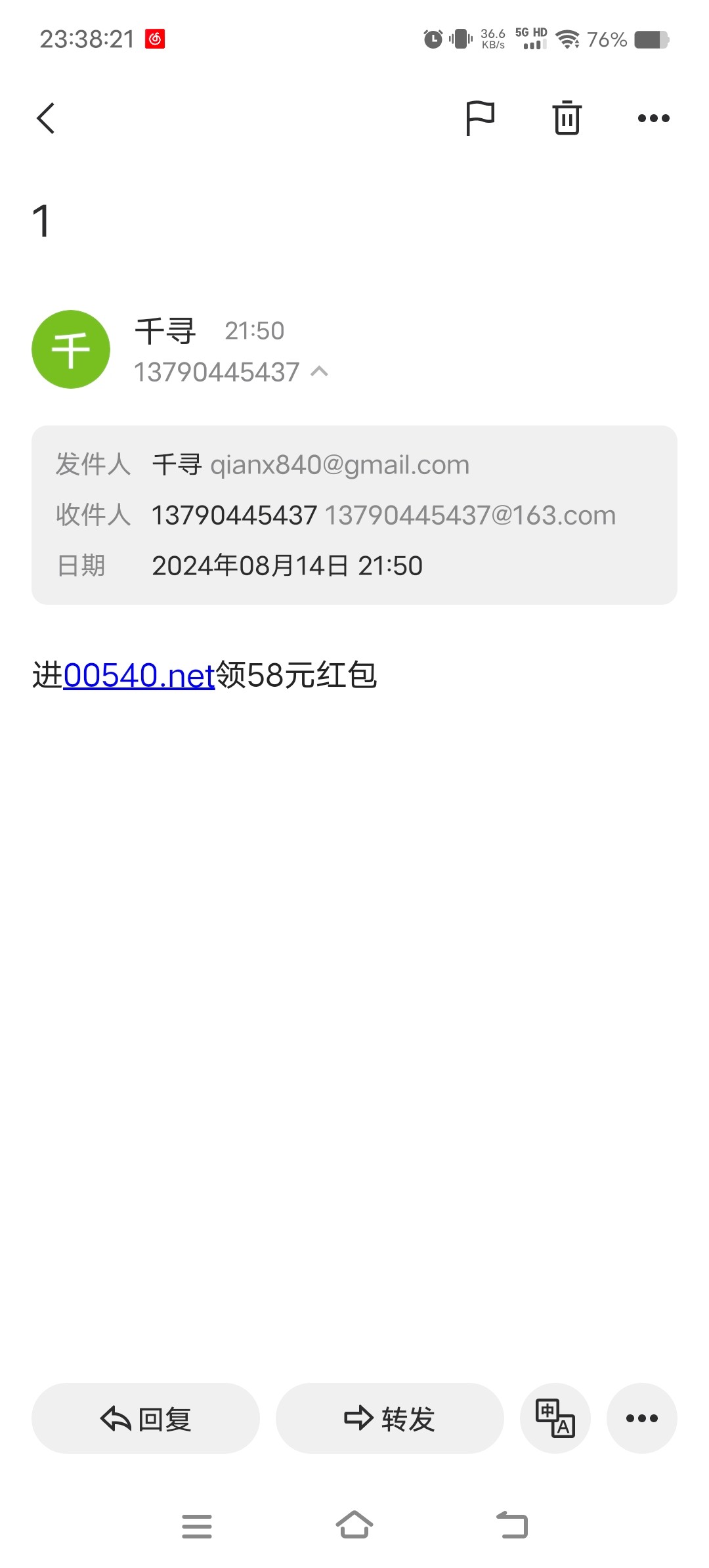Viewport: 709px width, 1568px height.
Task: Go back to the inbox list
Action: coord(46,118)
